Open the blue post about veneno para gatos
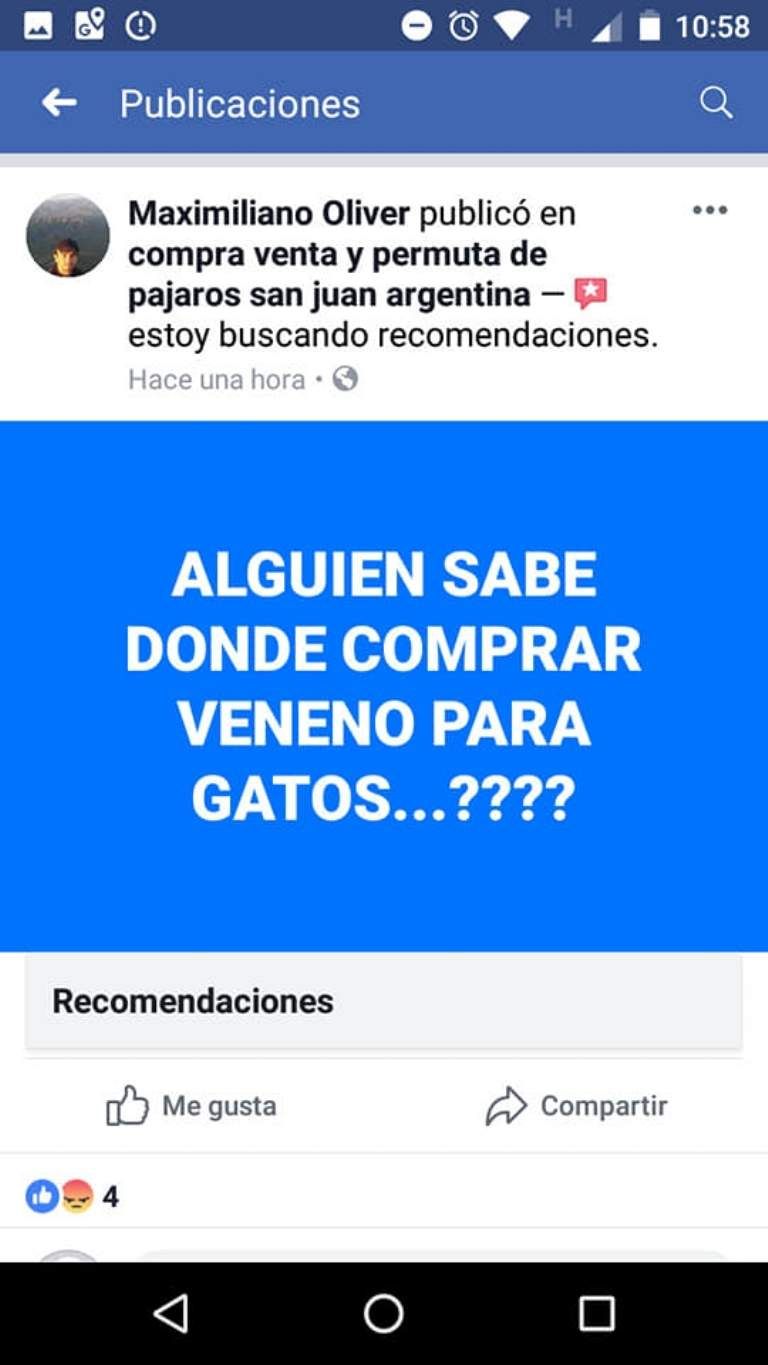The height and width of the screenshot is (1365, 768). tap(384, 686)
